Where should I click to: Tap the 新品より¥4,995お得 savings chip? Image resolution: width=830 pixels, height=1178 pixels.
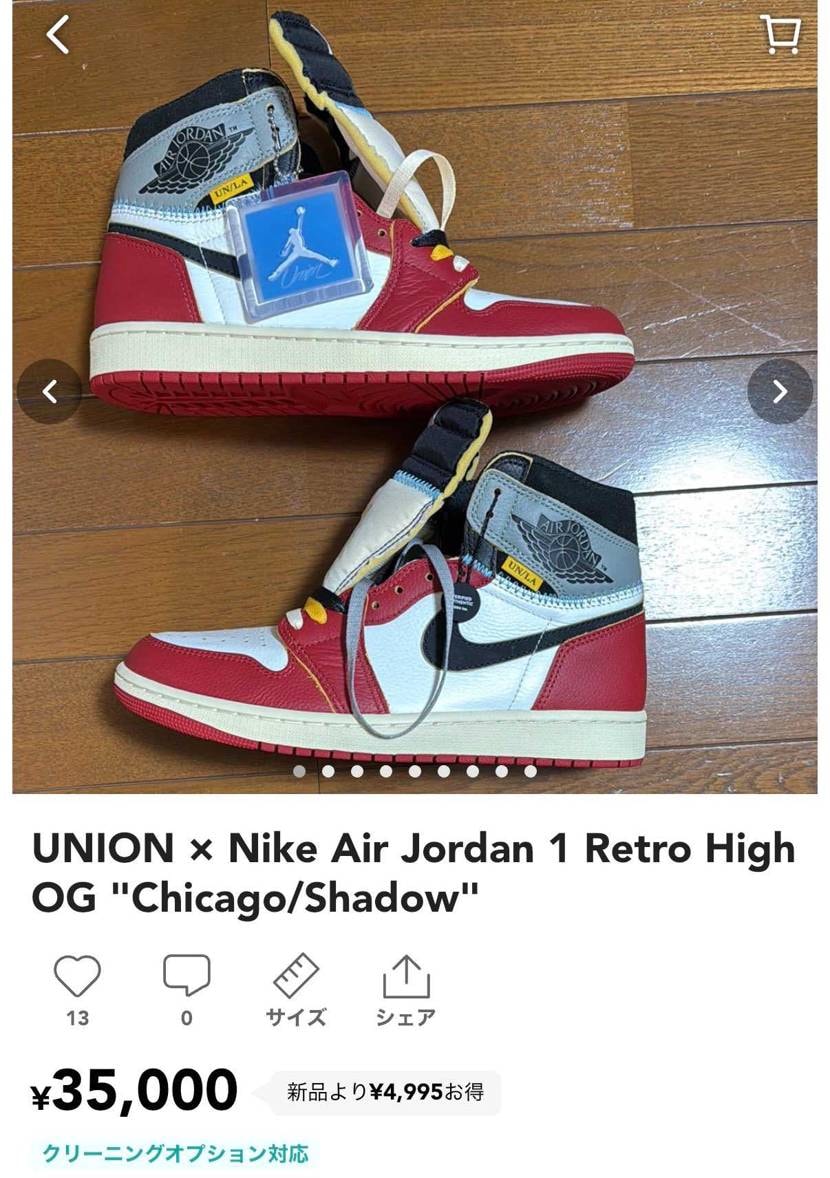click(385, 1092)
